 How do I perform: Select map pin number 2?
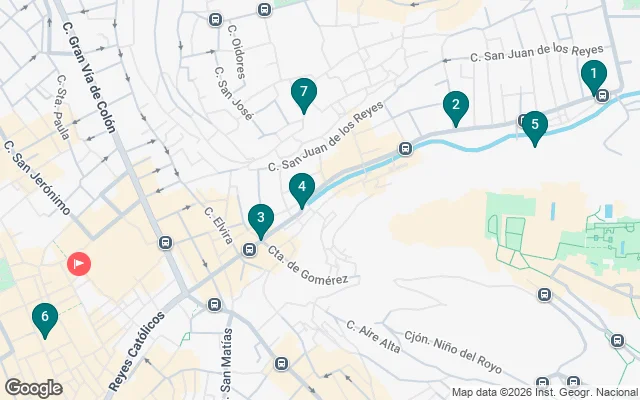click(455, 105)
